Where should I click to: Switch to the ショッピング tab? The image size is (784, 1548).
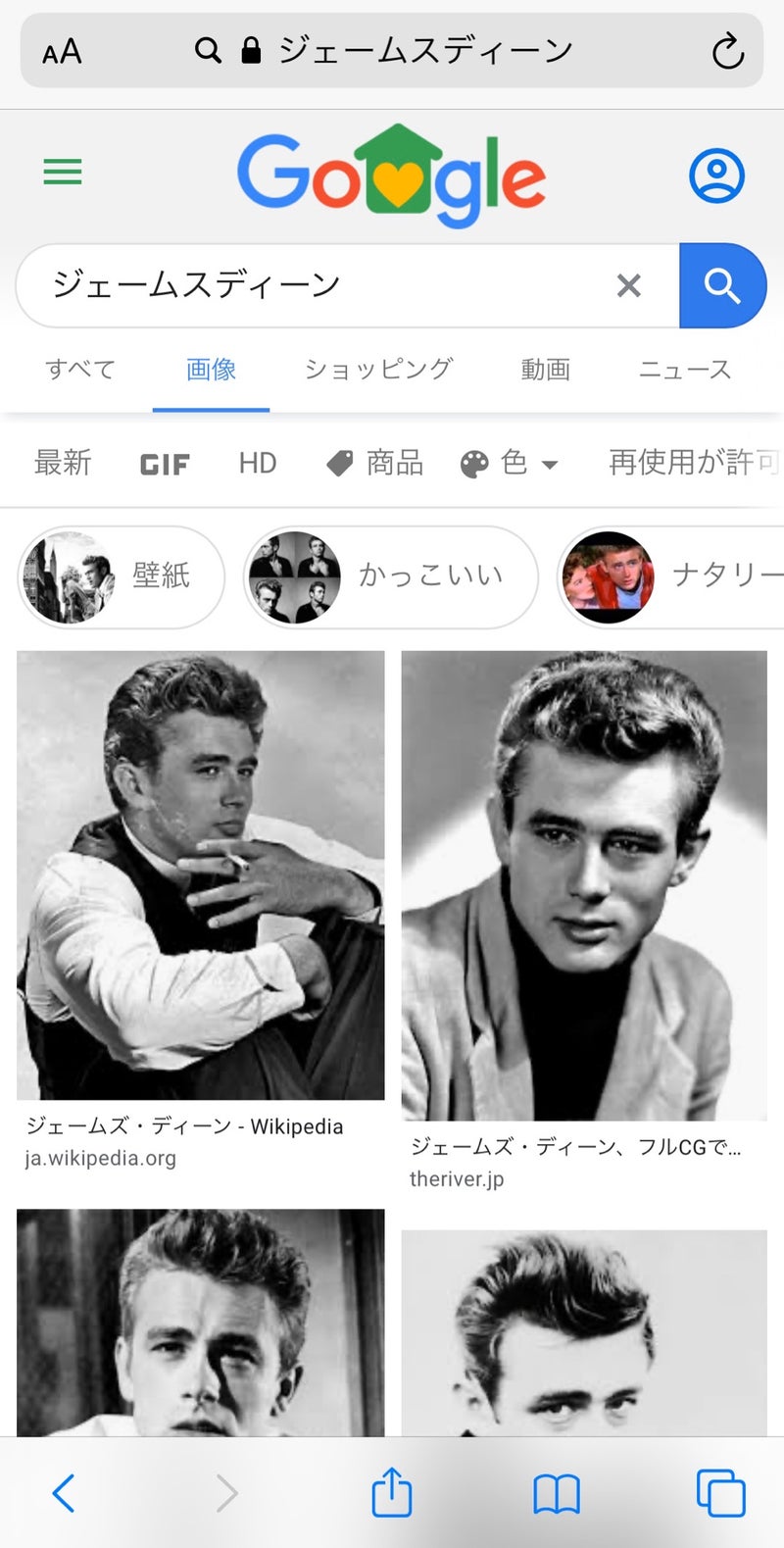378,370
